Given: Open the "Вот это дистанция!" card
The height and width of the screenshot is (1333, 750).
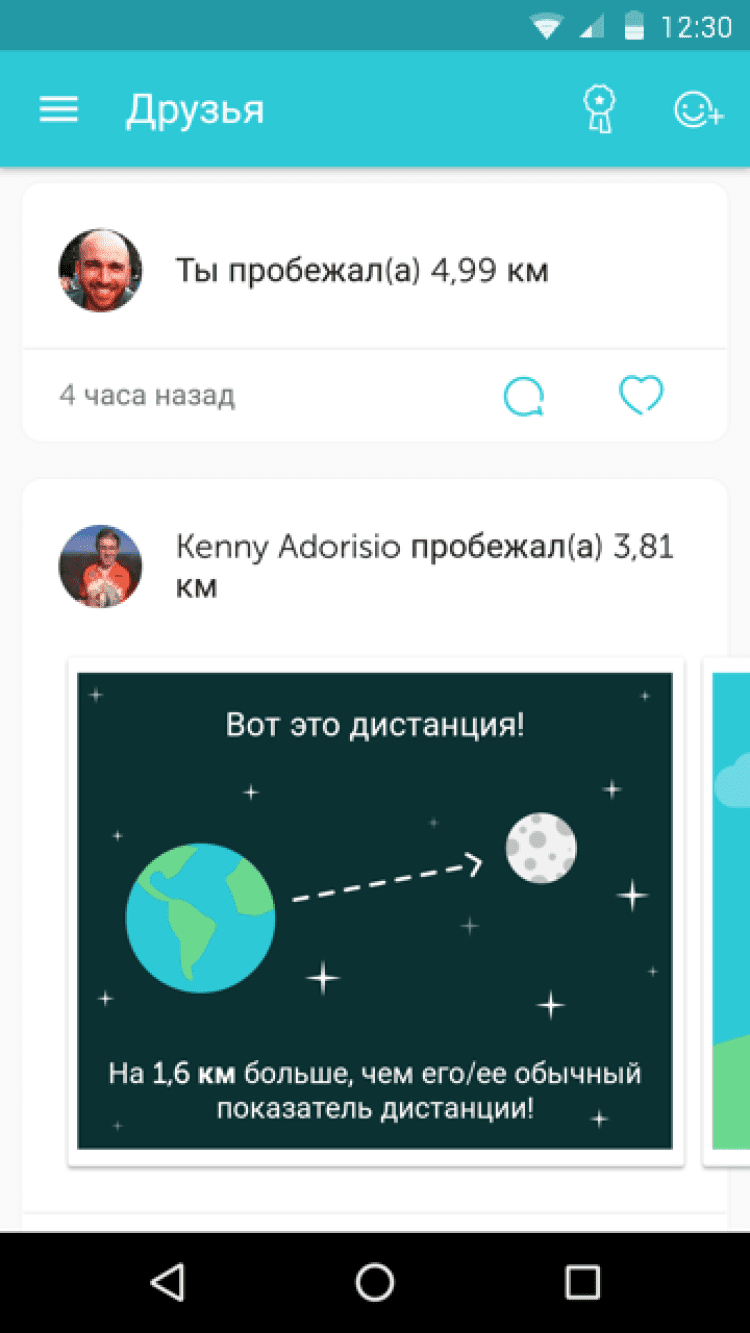Looking at the screenshot, I should pyautogui.click(x=375, y=910).
